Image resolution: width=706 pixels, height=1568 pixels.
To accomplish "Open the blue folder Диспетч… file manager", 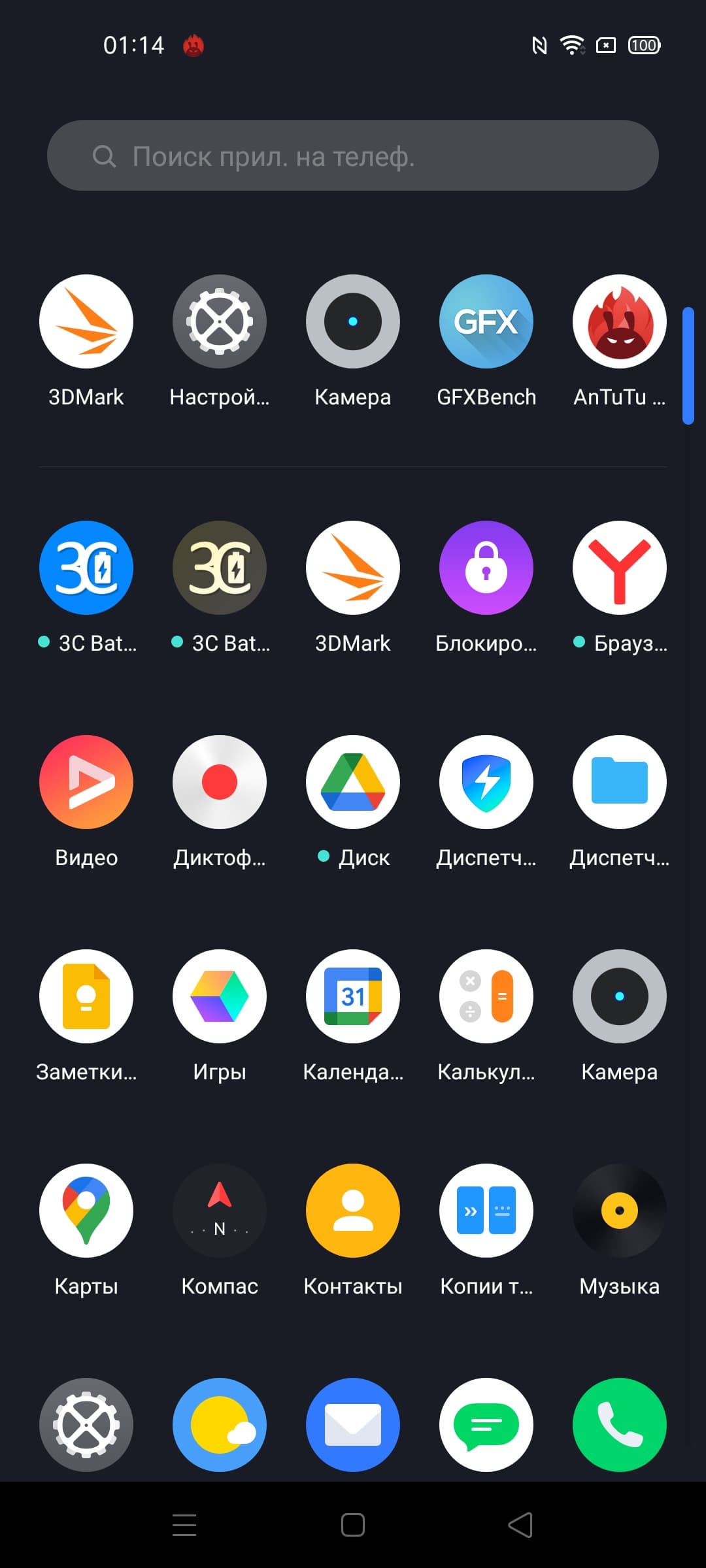I will click(x=619, y=782).
